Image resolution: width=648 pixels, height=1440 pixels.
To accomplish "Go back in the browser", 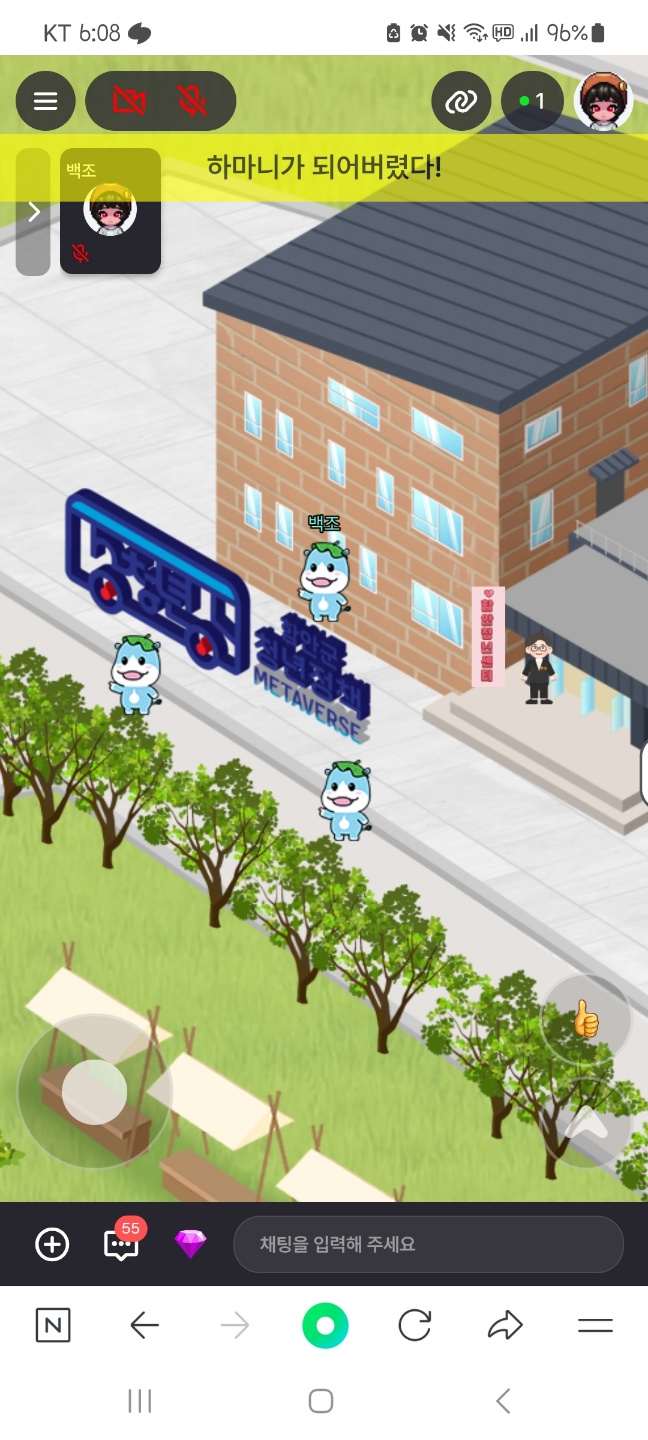I will 145,1327.
